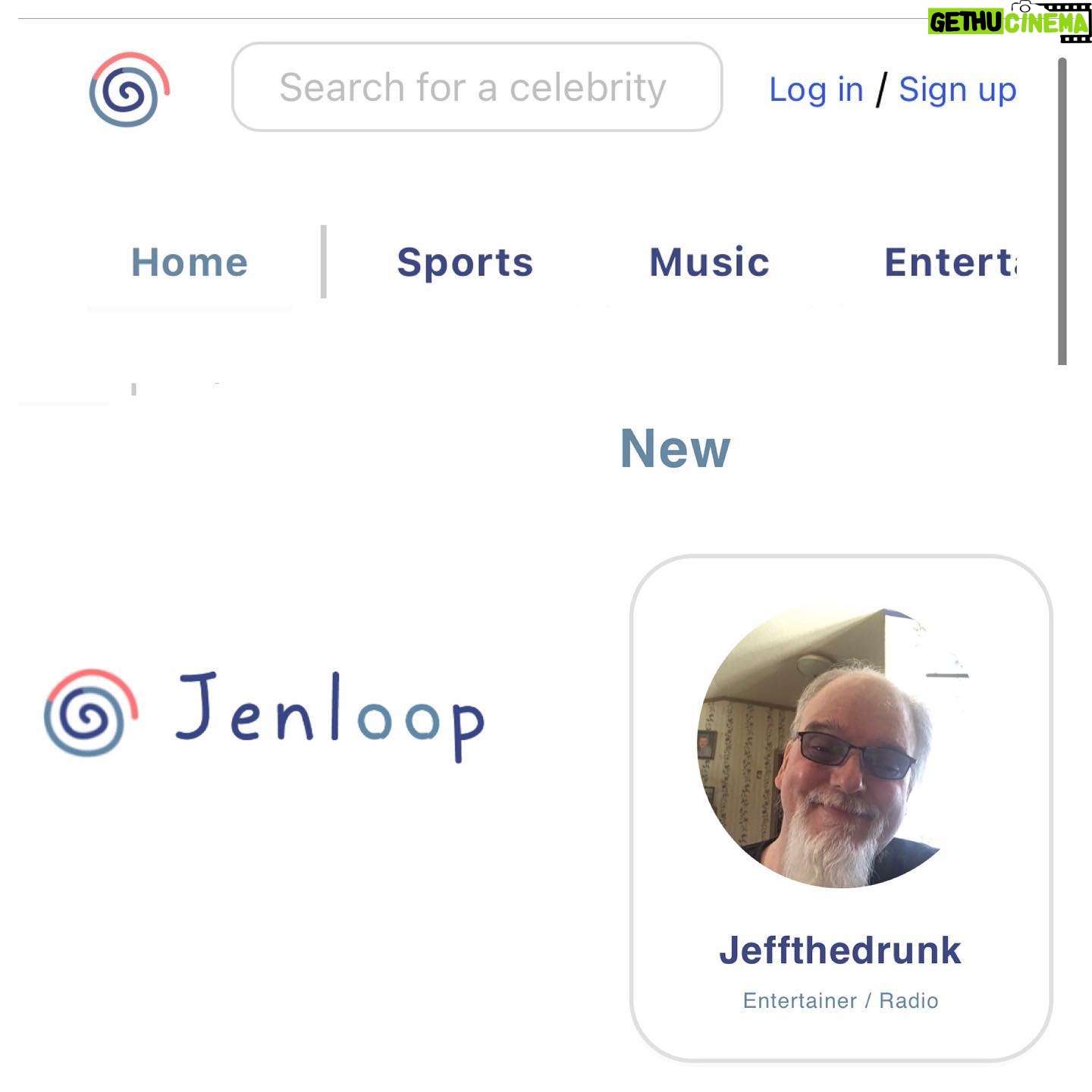Open Jeffthedrunk's profile card
This screenshot has height=1092, width=1092.
pos(840,808)
